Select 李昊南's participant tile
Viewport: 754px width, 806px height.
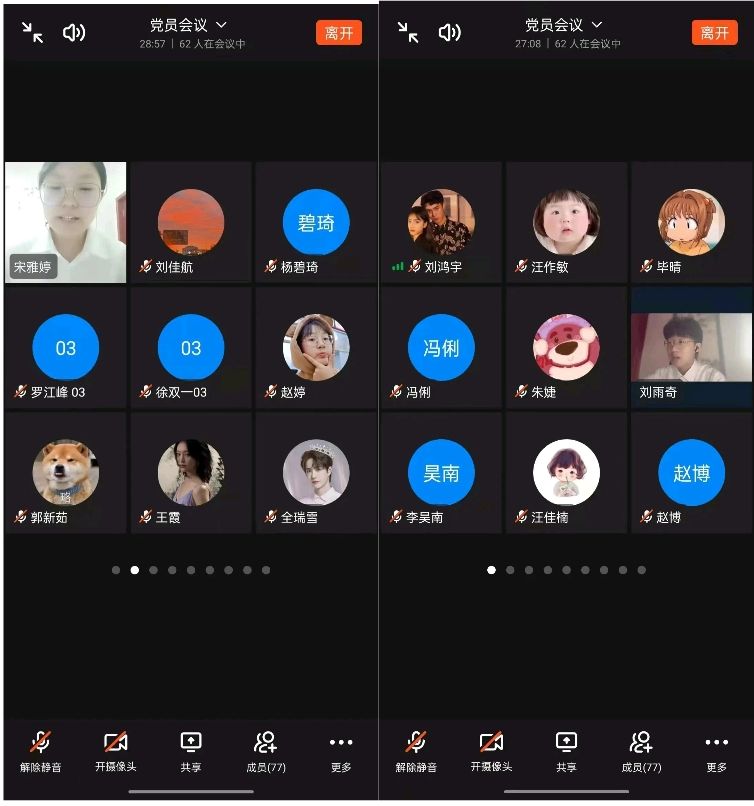coord(441,473)
